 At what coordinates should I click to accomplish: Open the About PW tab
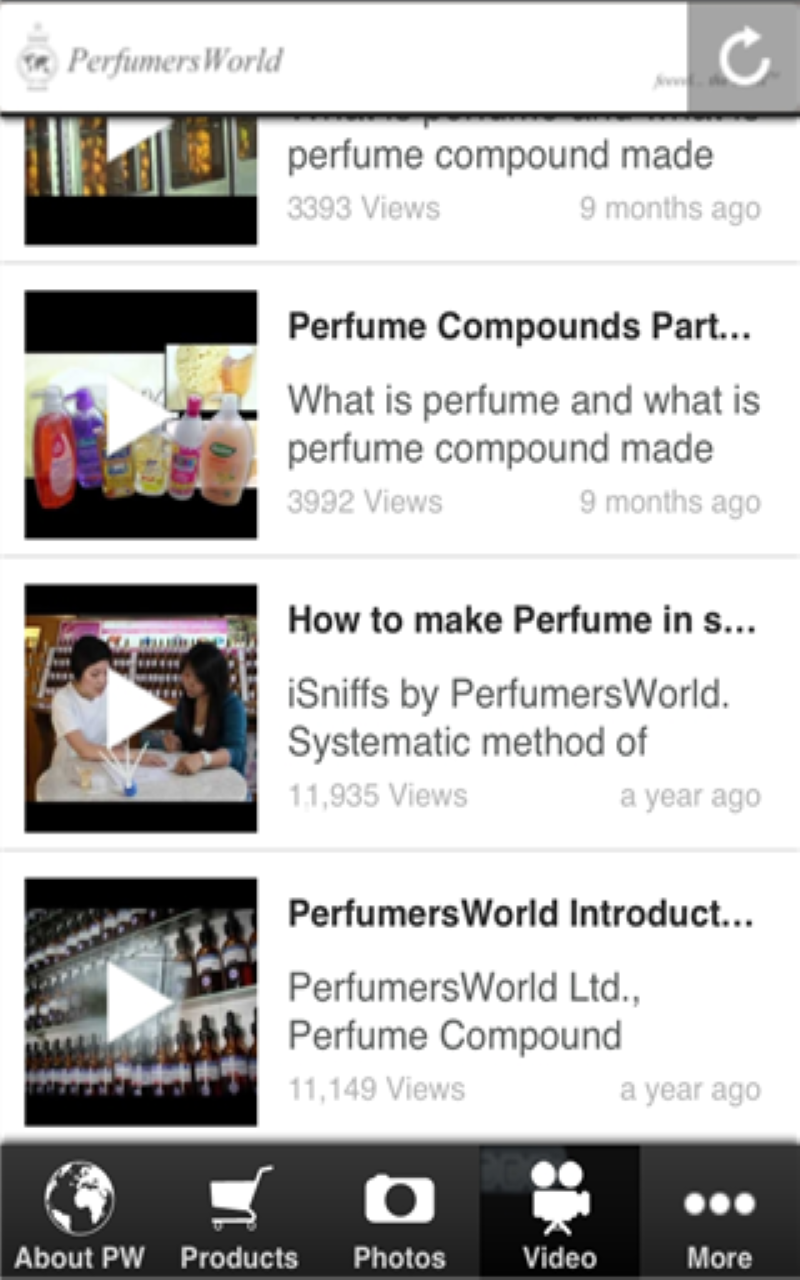(x=78, y=1215)
